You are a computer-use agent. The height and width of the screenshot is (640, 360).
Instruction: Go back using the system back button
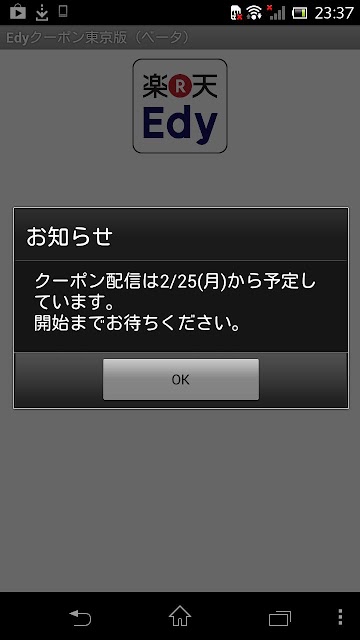[x=80, y=617]
